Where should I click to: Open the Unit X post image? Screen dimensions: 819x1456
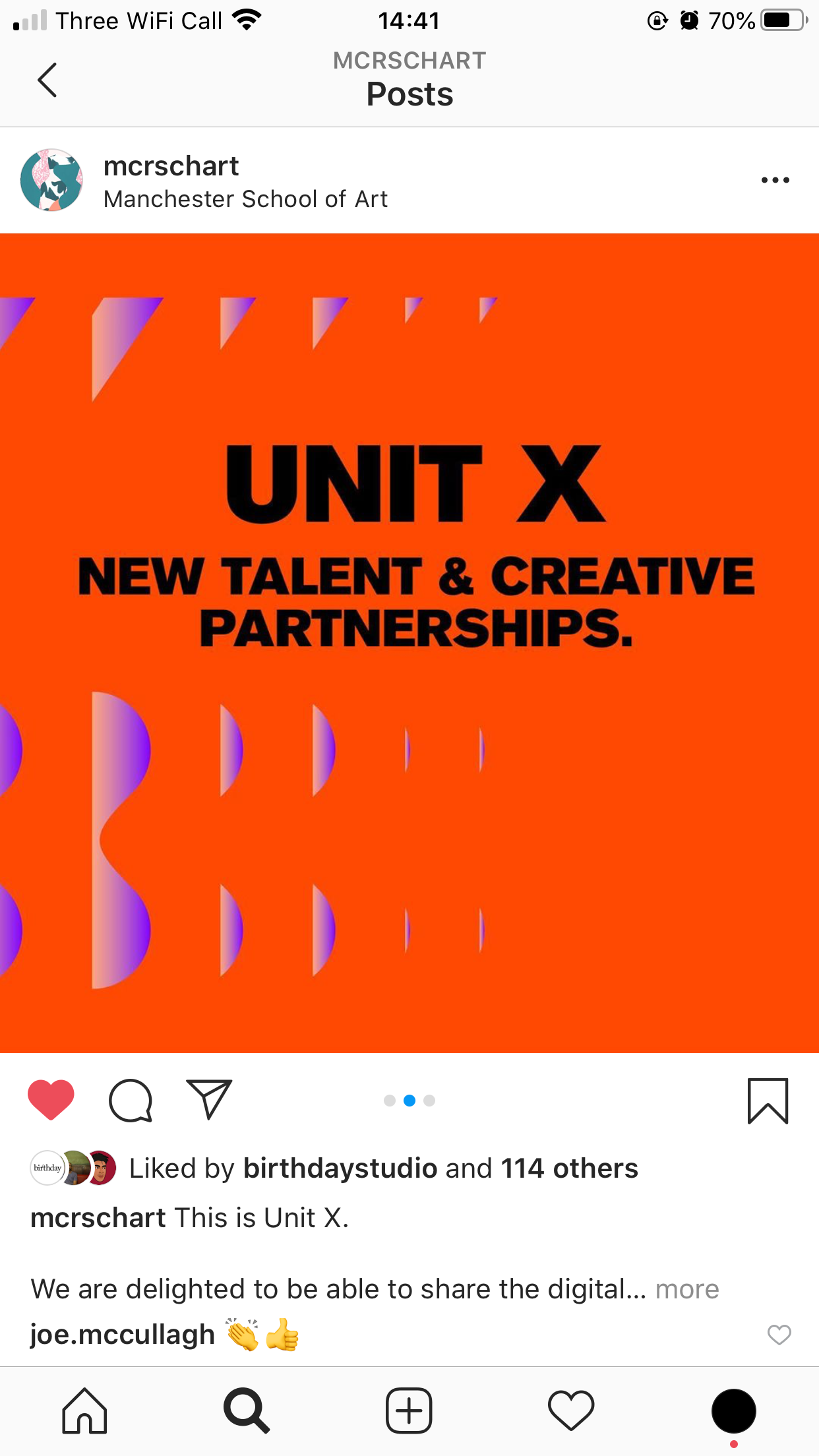[409, 643]
